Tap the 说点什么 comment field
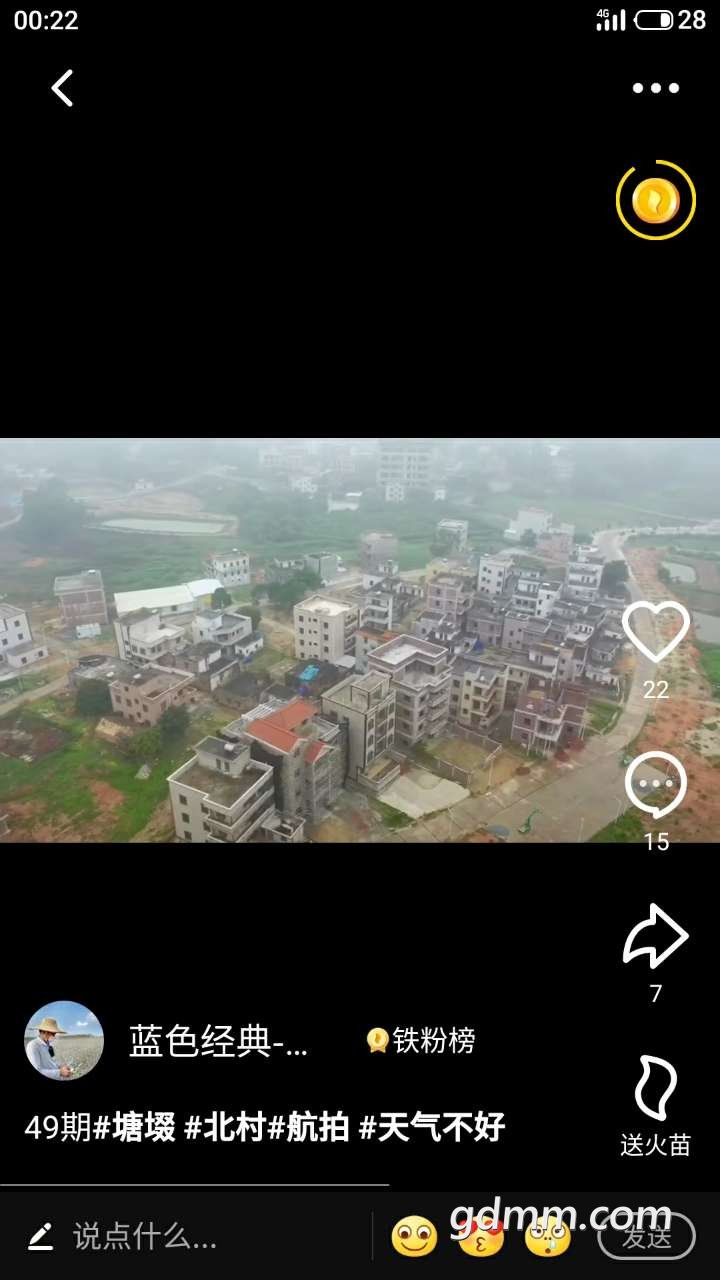This screenshot has width=720, height=1280. pos(145,1237)
